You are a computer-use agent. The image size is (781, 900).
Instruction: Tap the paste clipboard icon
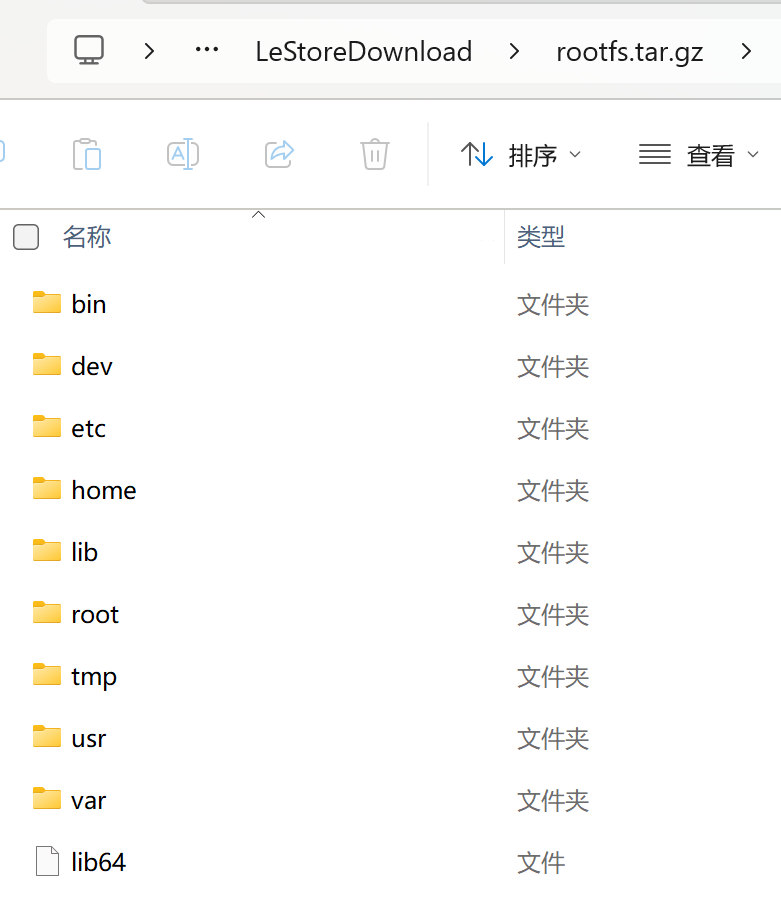pyautogui.click(x=87, y=154)
